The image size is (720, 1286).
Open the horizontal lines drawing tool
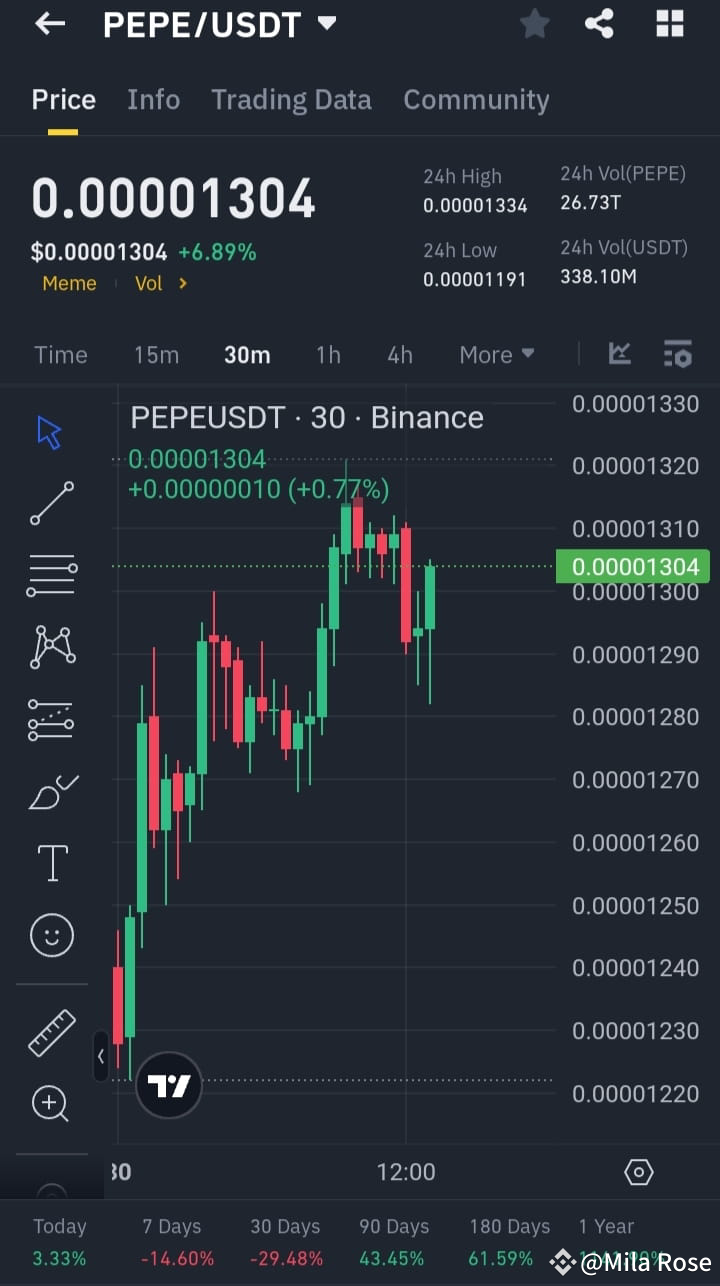click(x=51, y=575)
